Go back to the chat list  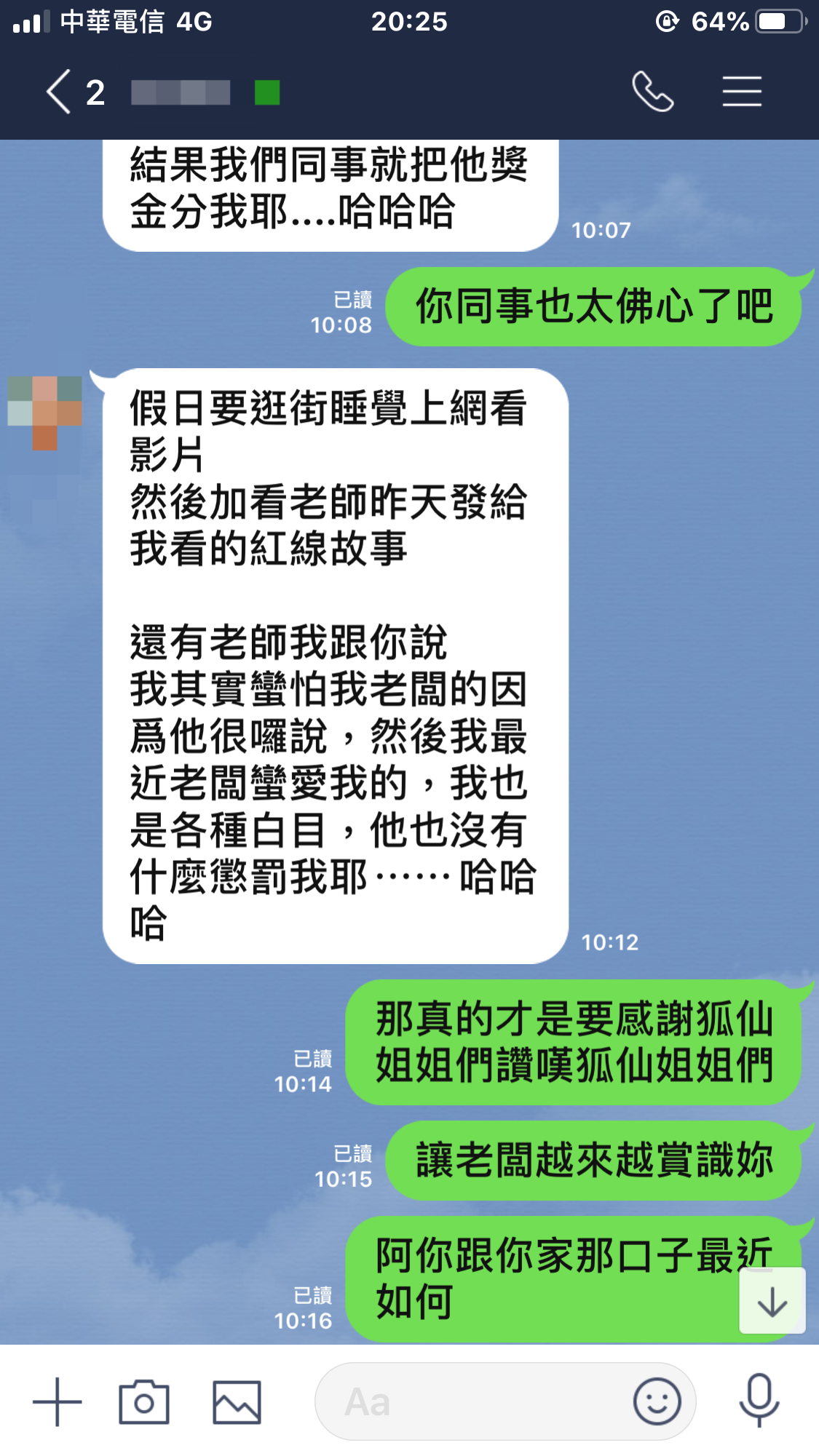point(60,92)
